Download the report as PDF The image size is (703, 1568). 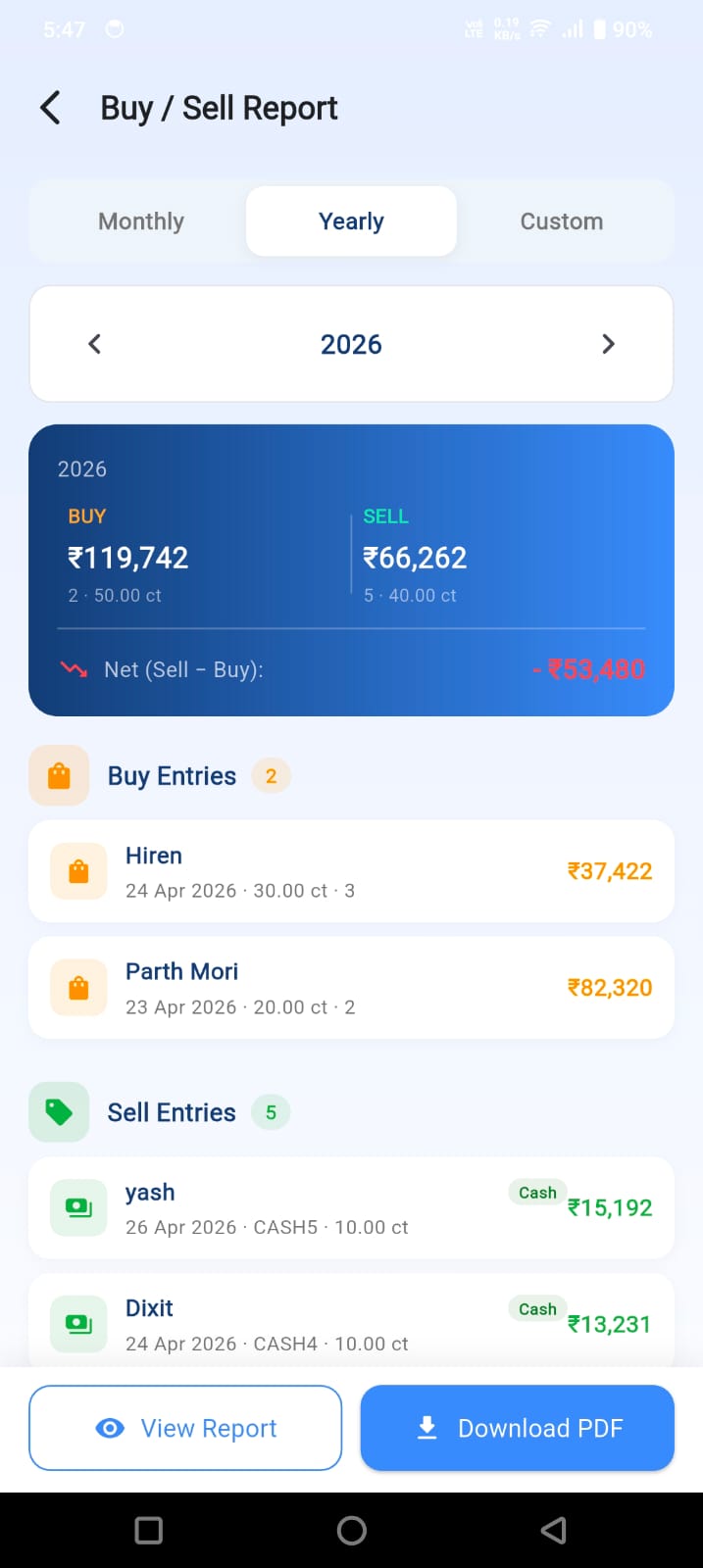click(518, 1428)
